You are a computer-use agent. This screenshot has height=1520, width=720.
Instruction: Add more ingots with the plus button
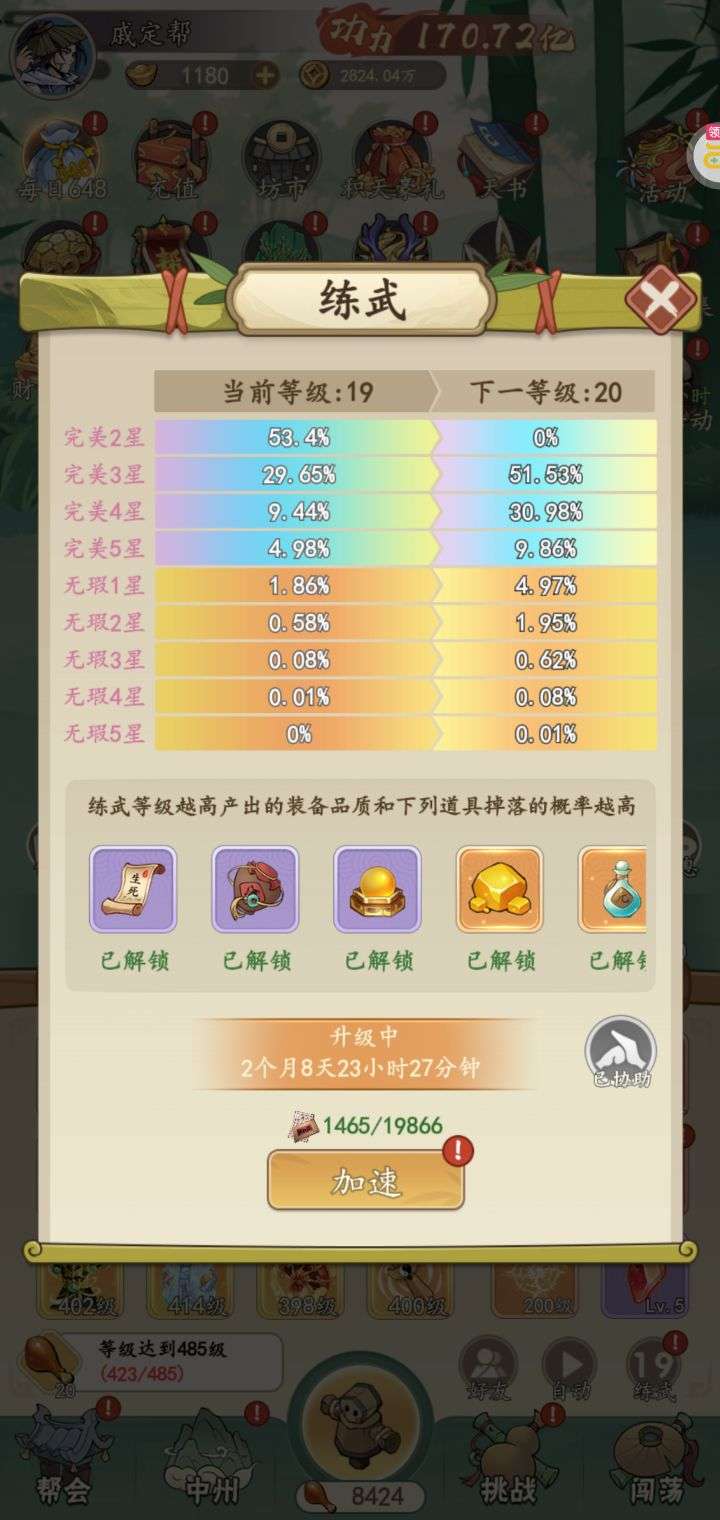(265, 75)
